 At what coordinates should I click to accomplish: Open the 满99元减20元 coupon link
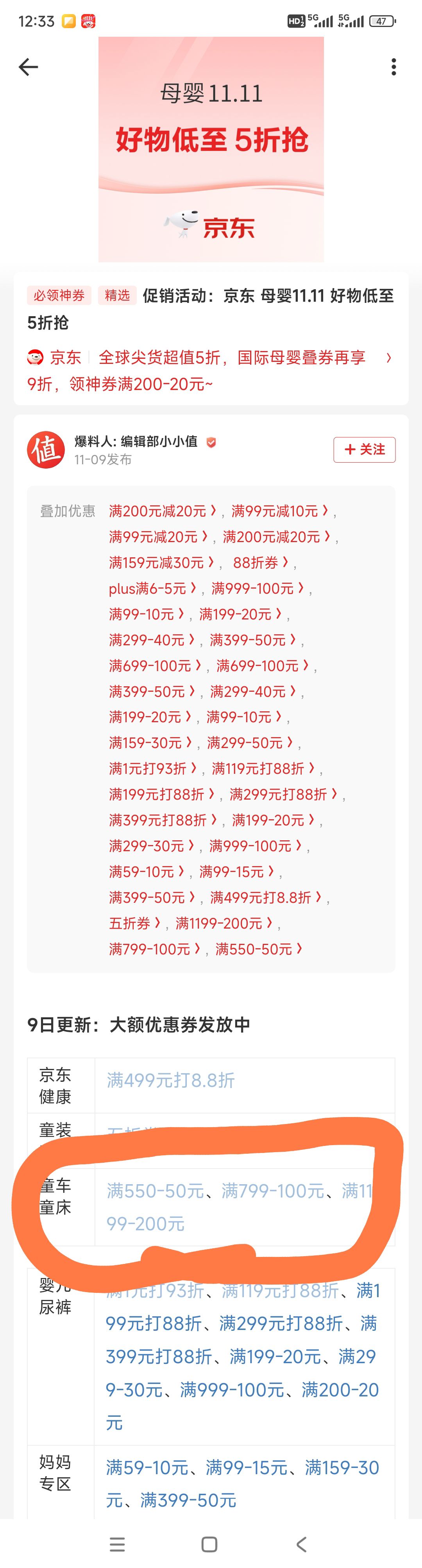[158, 537]
